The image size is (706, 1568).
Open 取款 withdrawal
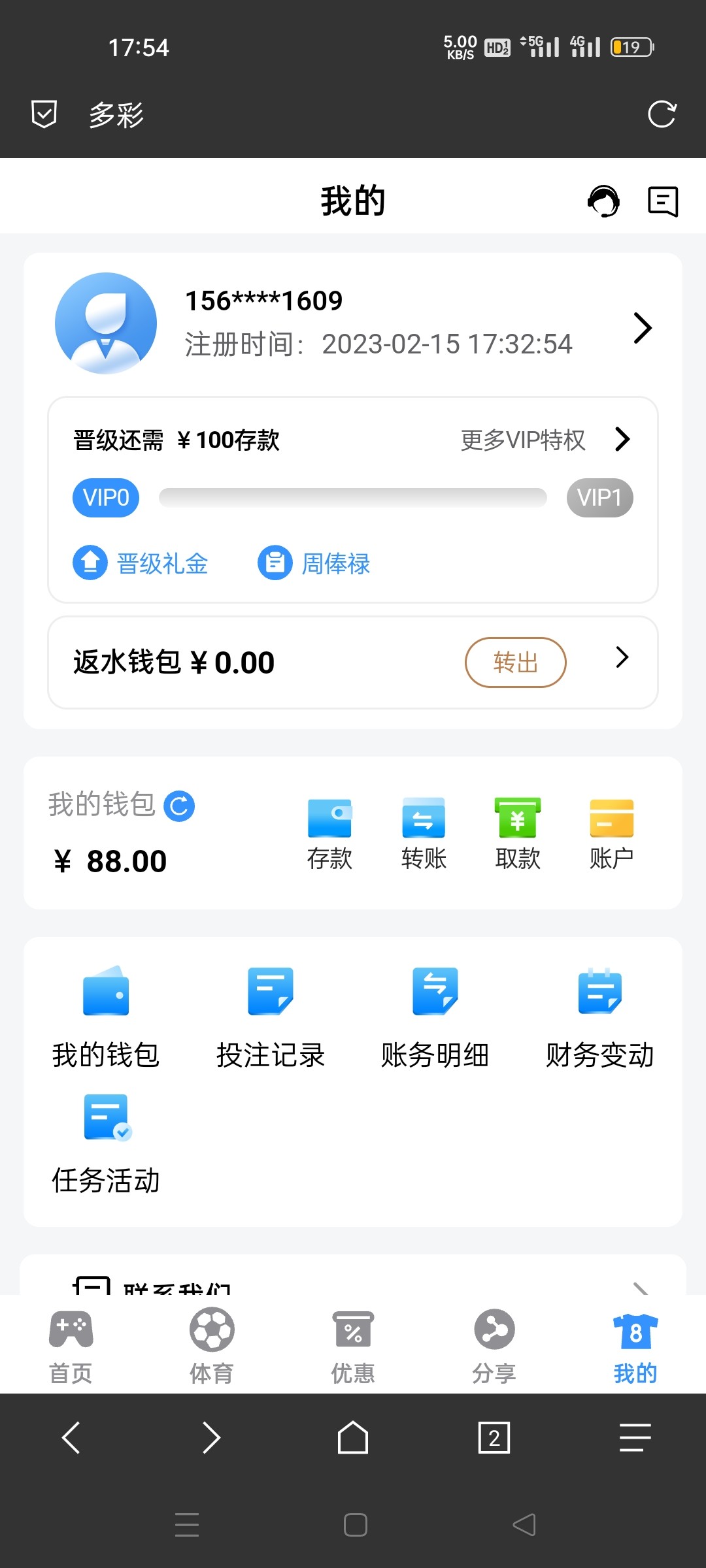(x=518, y=833)
